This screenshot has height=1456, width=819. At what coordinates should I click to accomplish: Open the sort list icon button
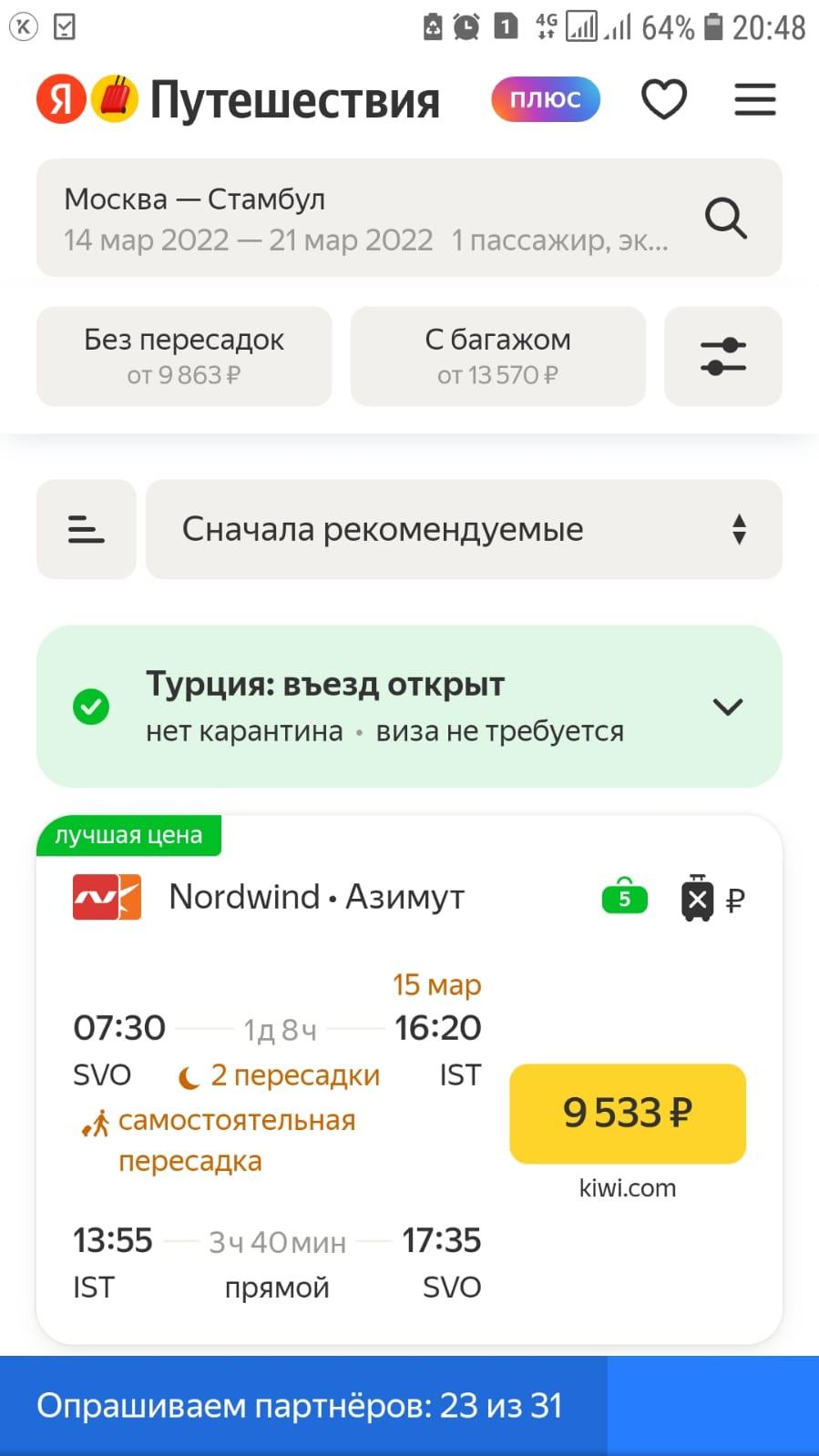[87, 529]
